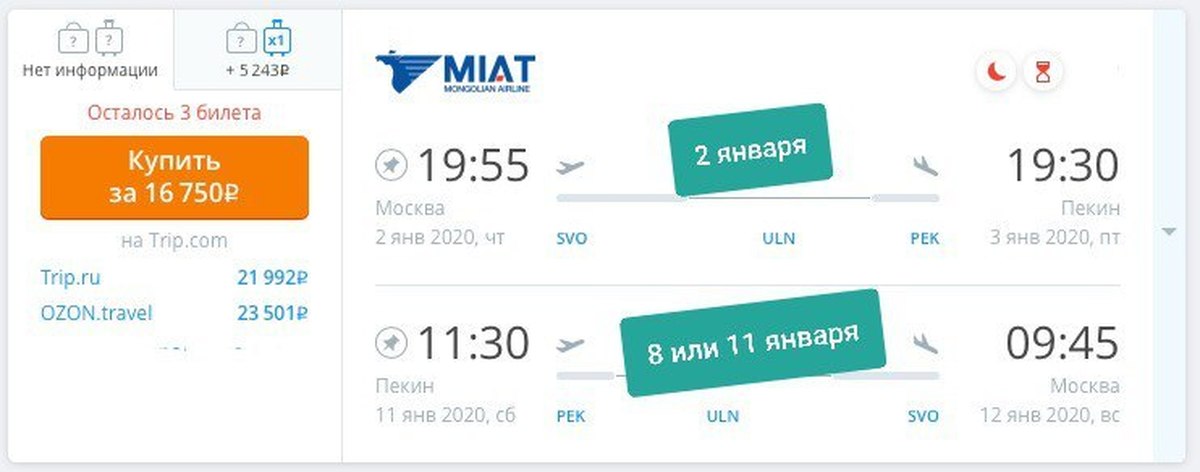Tap the long layover hourglass icon
Viewport: 1200px width, 472px height.
(1044, 72)
